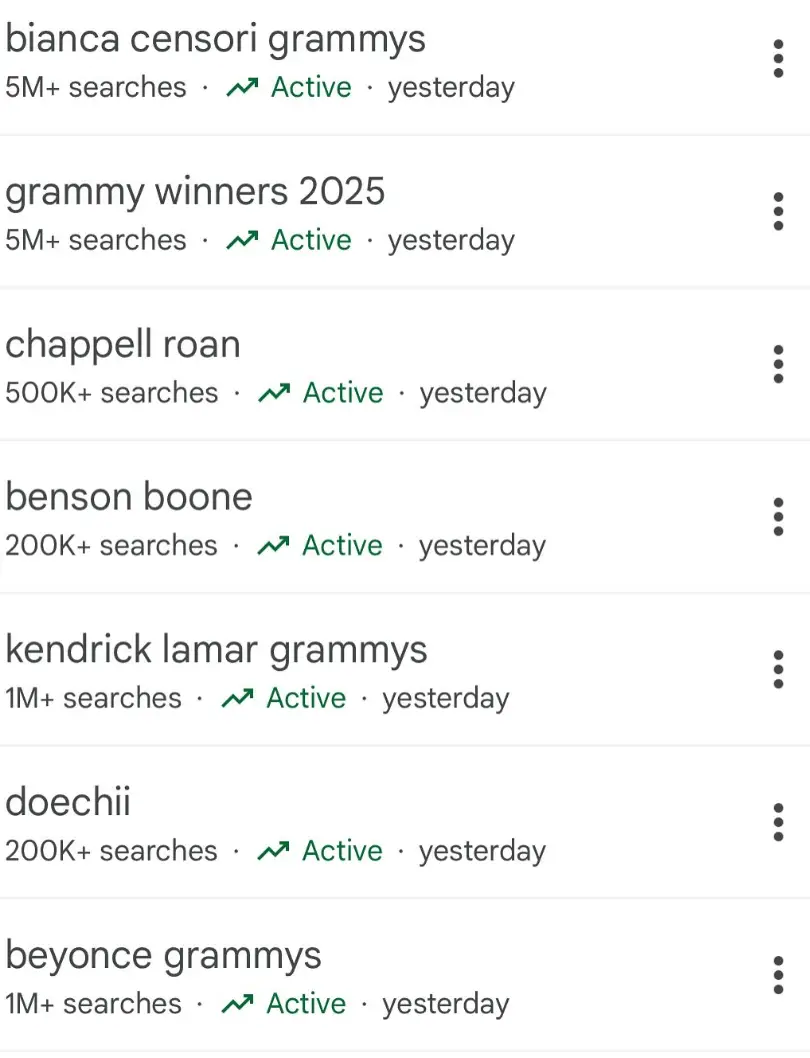Select the Active label on the beyonce grammys row

[x=307, y=1004]
